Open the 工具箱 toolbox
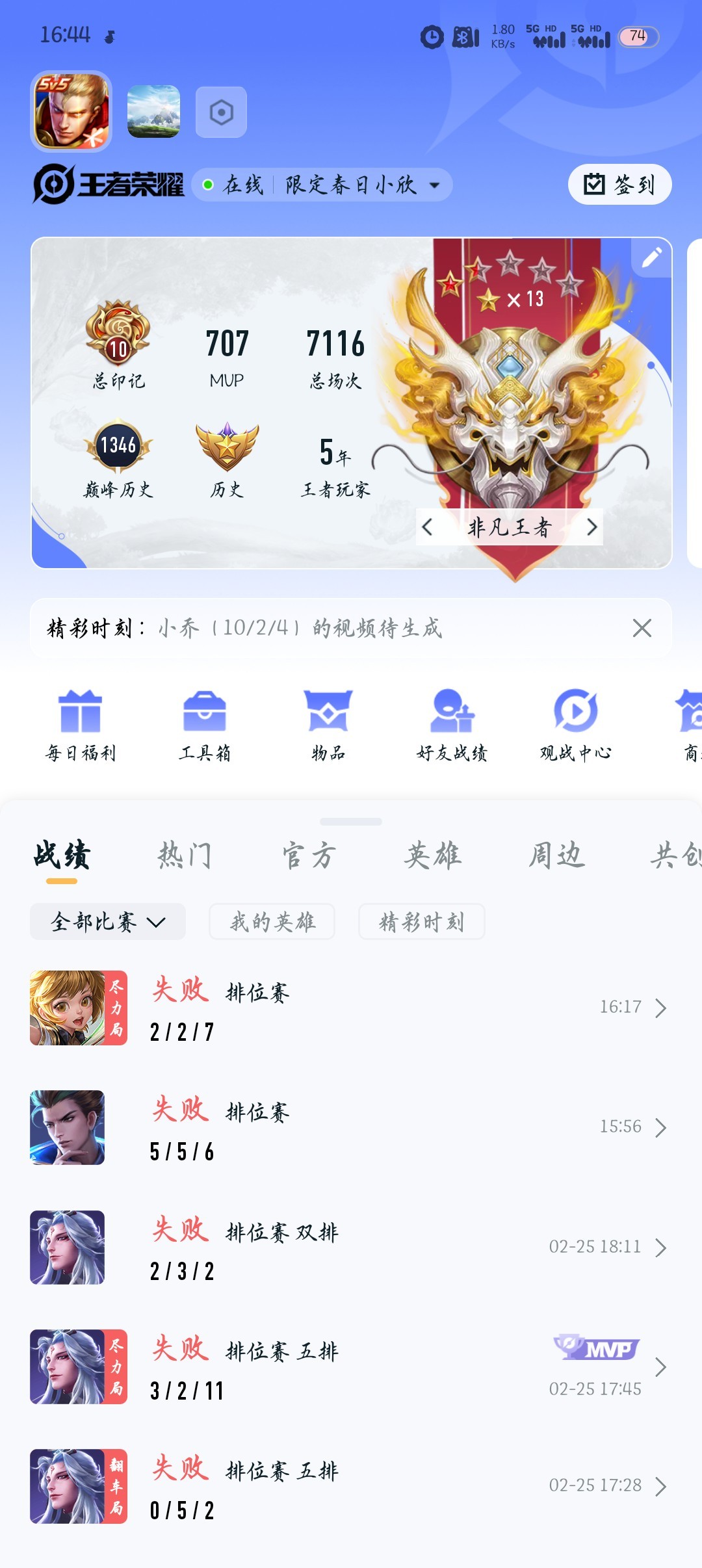This screenshot has height=1568, width=702. point(205,725)
